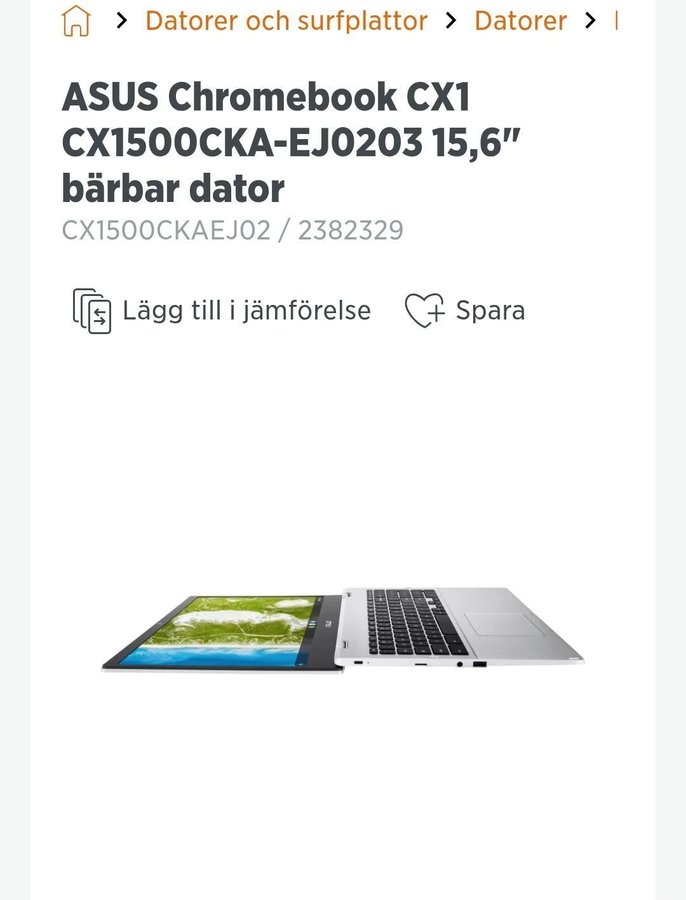Open the Datorer och surfplattor breadcrumb
The width and height of the screenshot is (686, 900).
(286, 21)
